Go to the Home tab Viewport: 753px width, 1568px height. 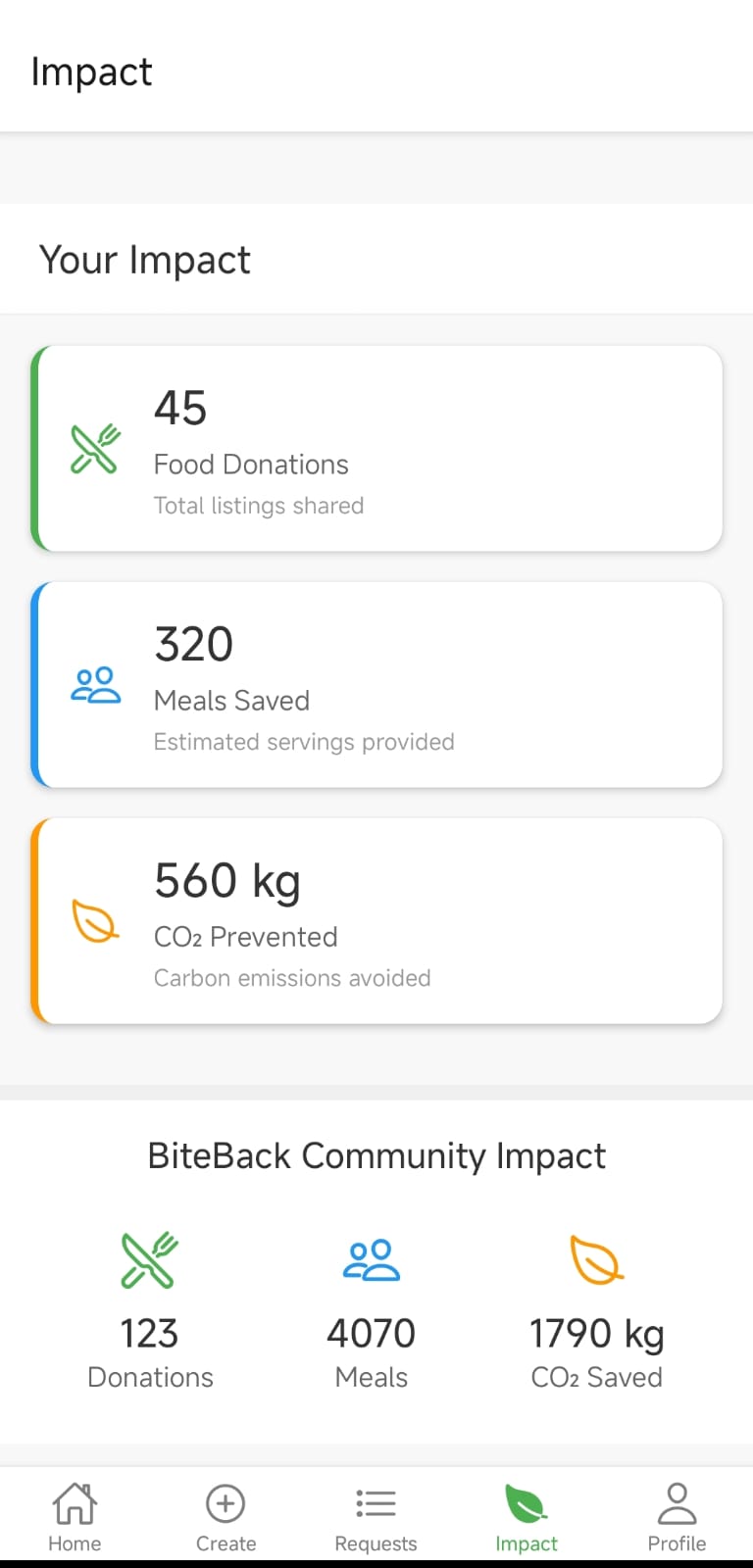[75, 1516]
